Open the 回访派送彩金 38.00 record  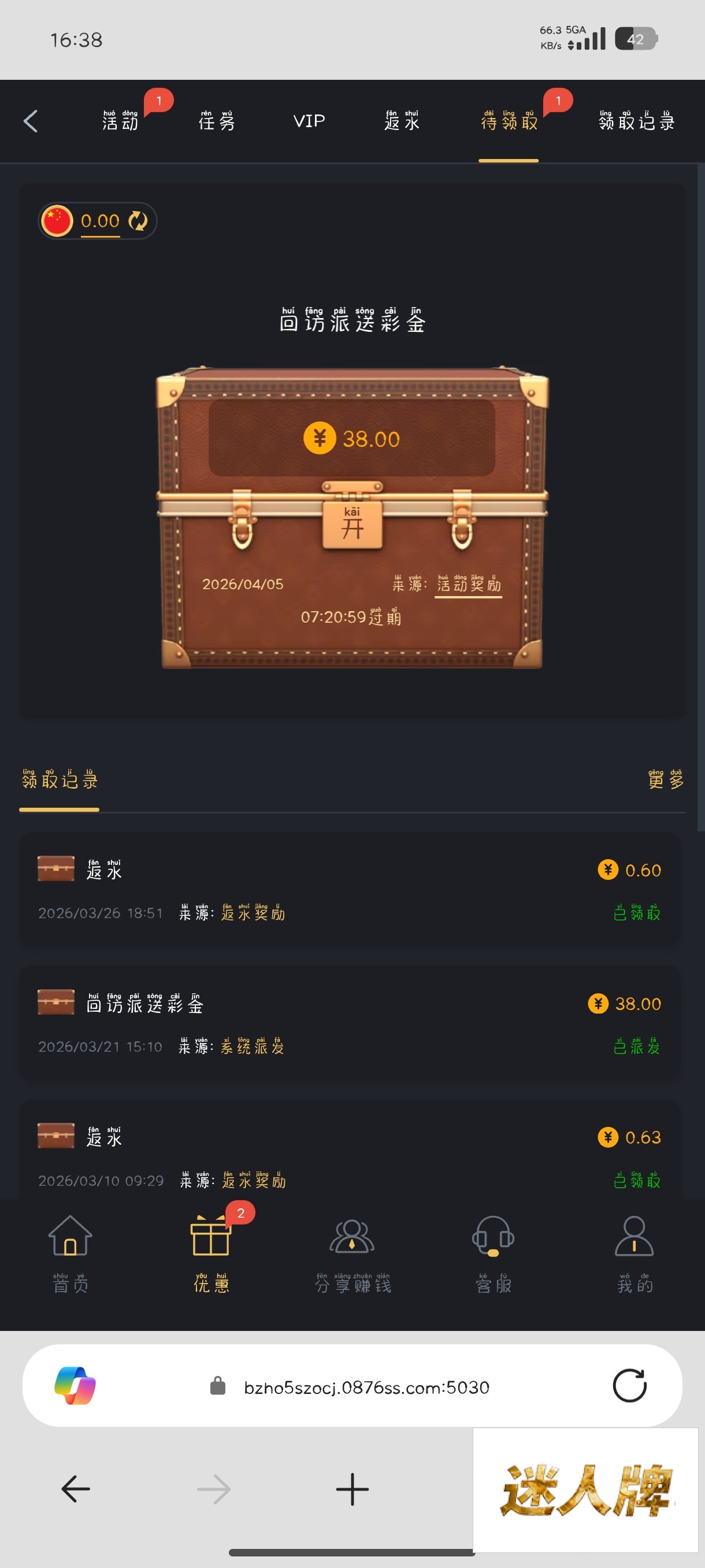(x=350, y=1023)
